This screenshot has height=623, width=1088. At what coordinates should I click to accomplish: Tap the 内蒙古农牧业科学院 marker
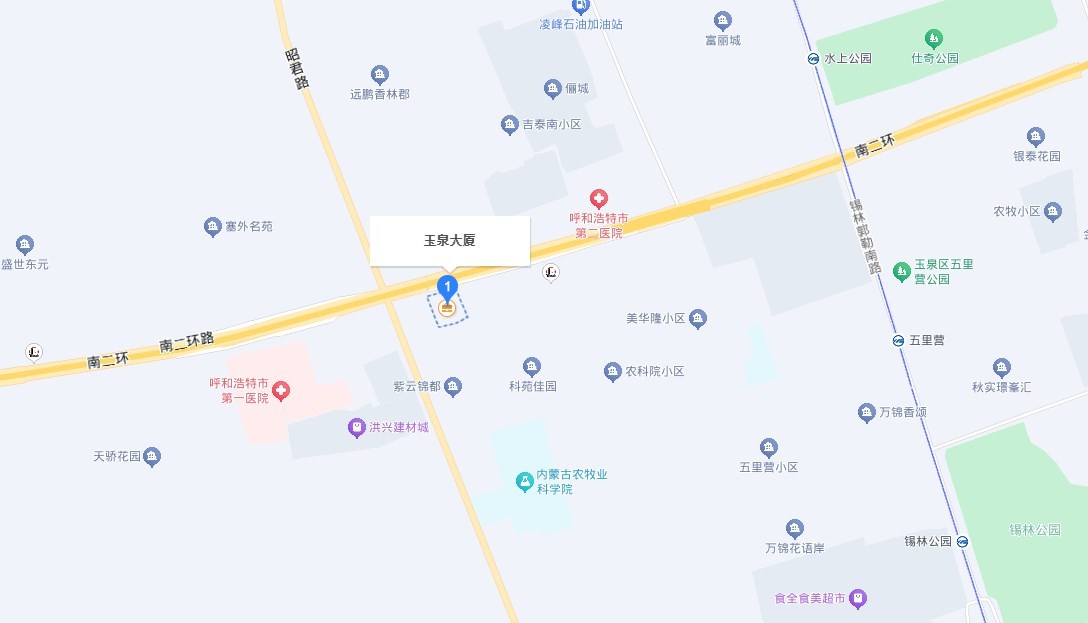point(524,482)
